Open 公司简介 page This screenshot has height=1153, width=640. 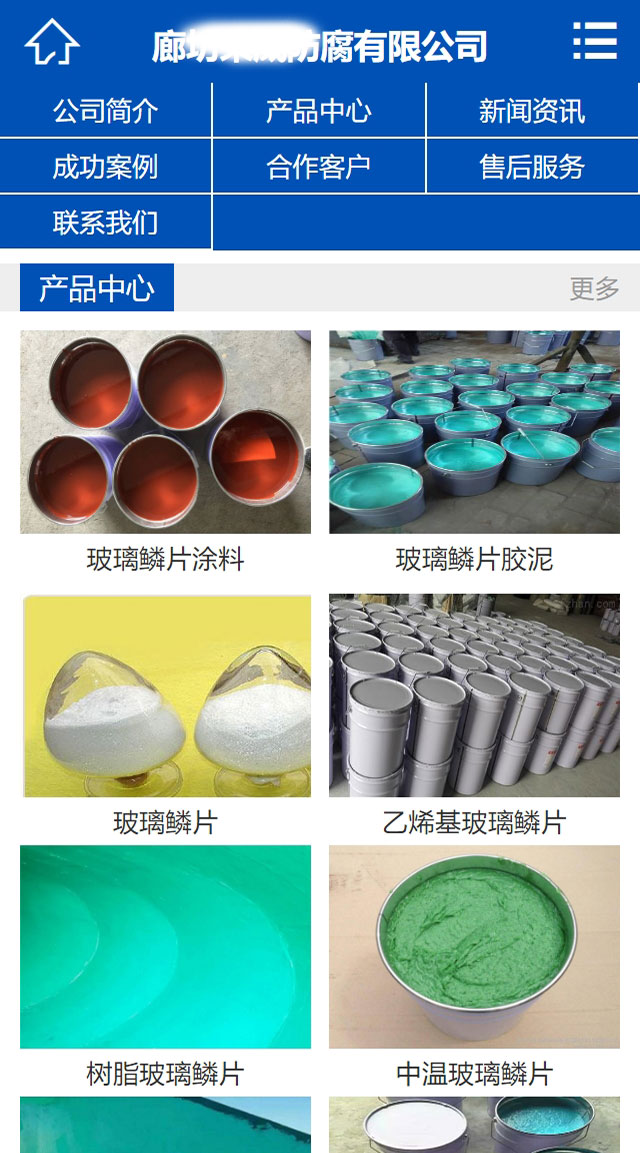coord(105,110)
